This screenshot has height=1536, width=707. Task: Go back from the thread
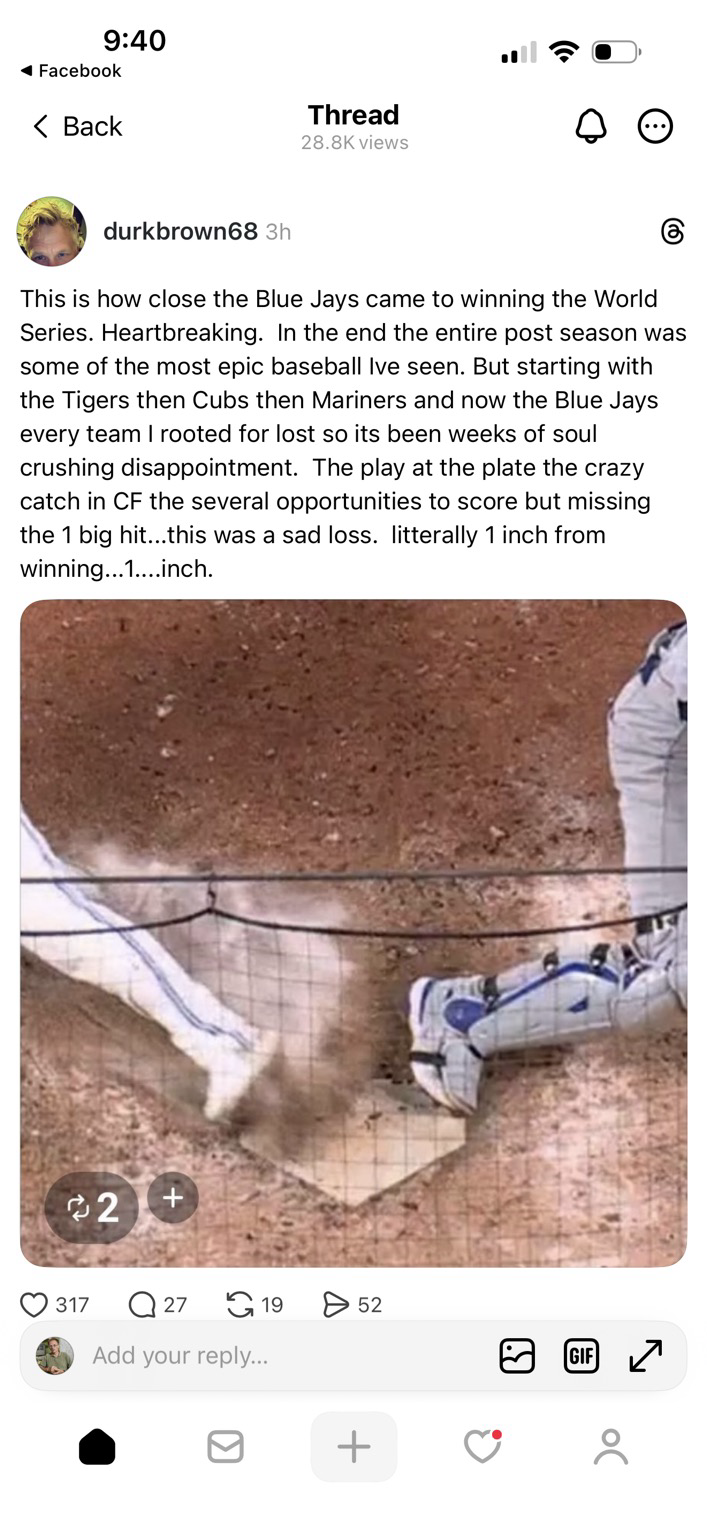coord(77,126)
